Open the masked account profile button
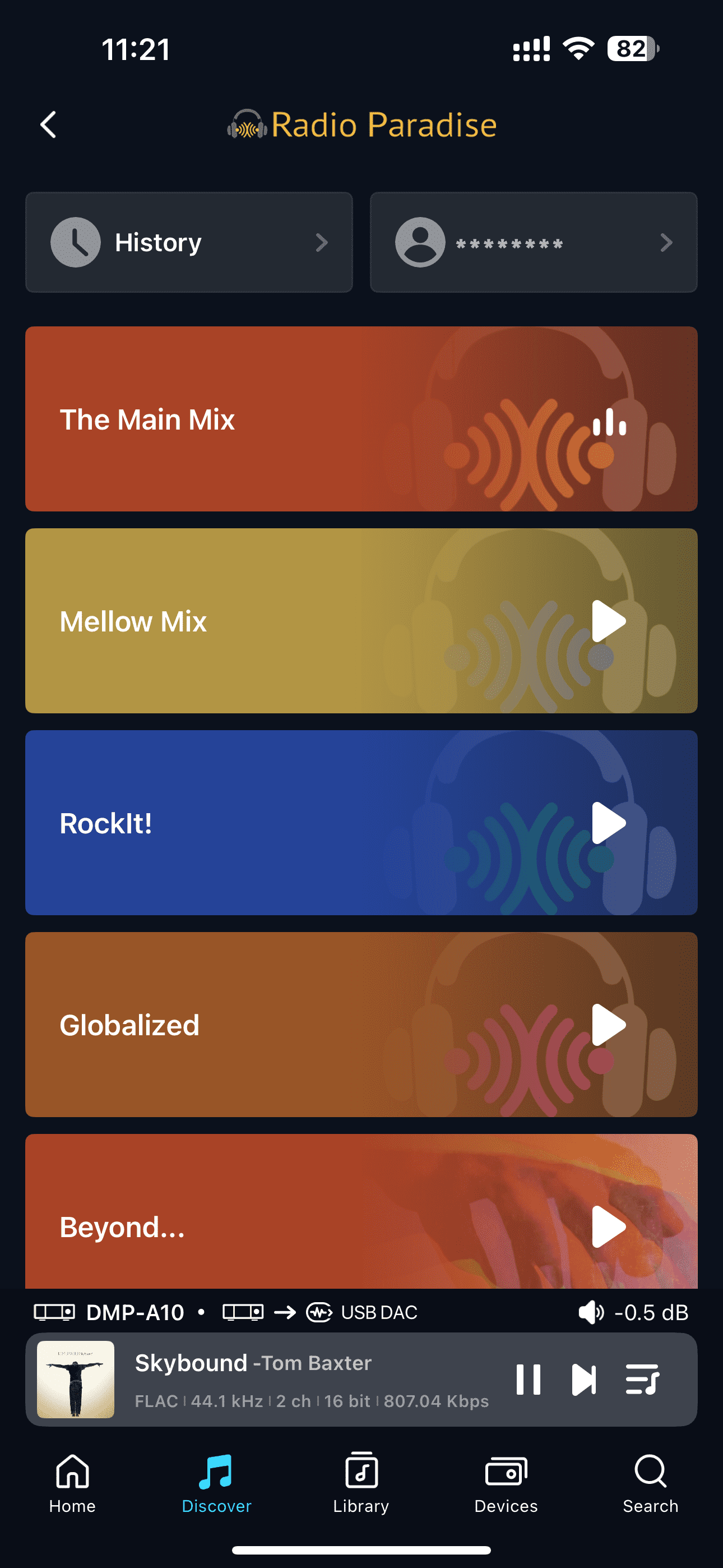Screen dimensions: 723x1568 click(x=533, y=242)
